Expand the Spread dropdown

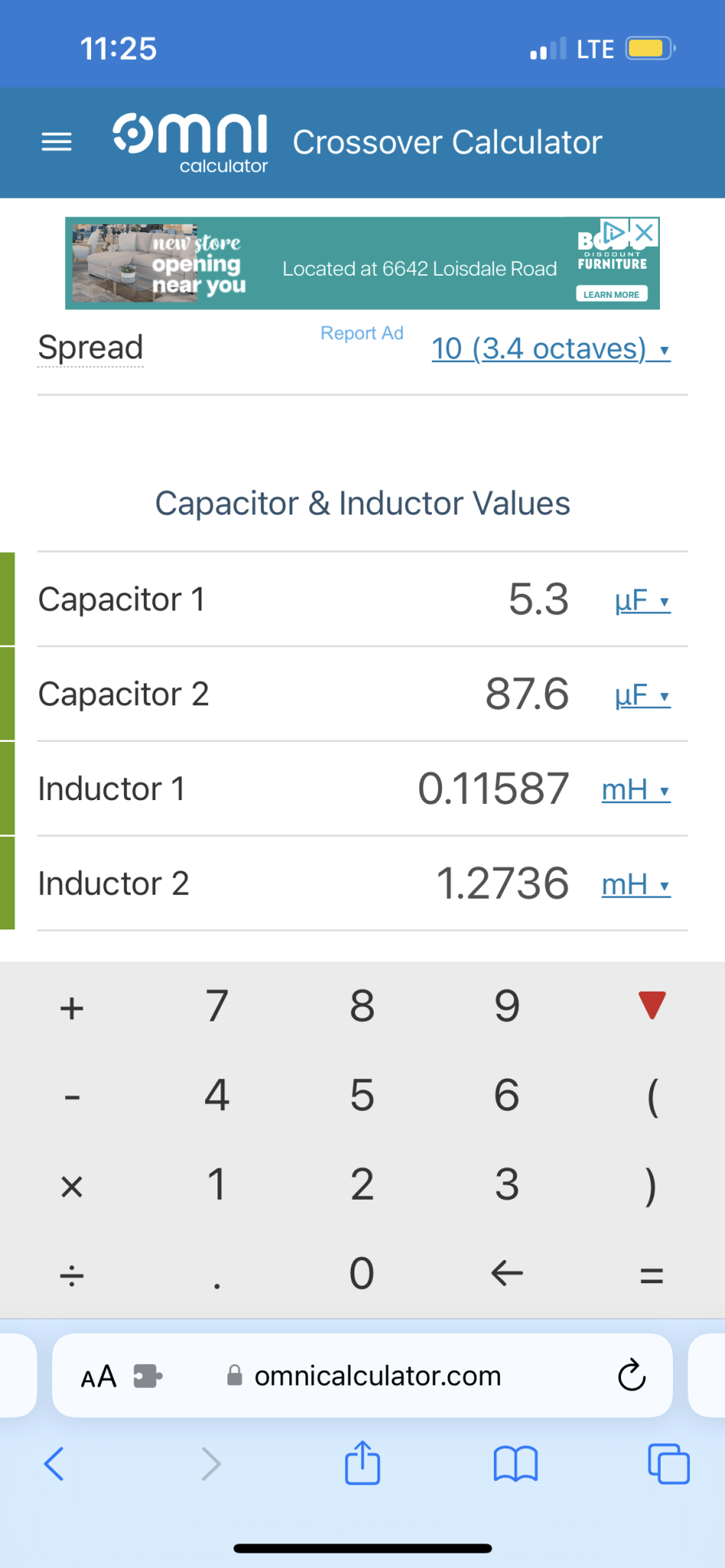point(551,349)
